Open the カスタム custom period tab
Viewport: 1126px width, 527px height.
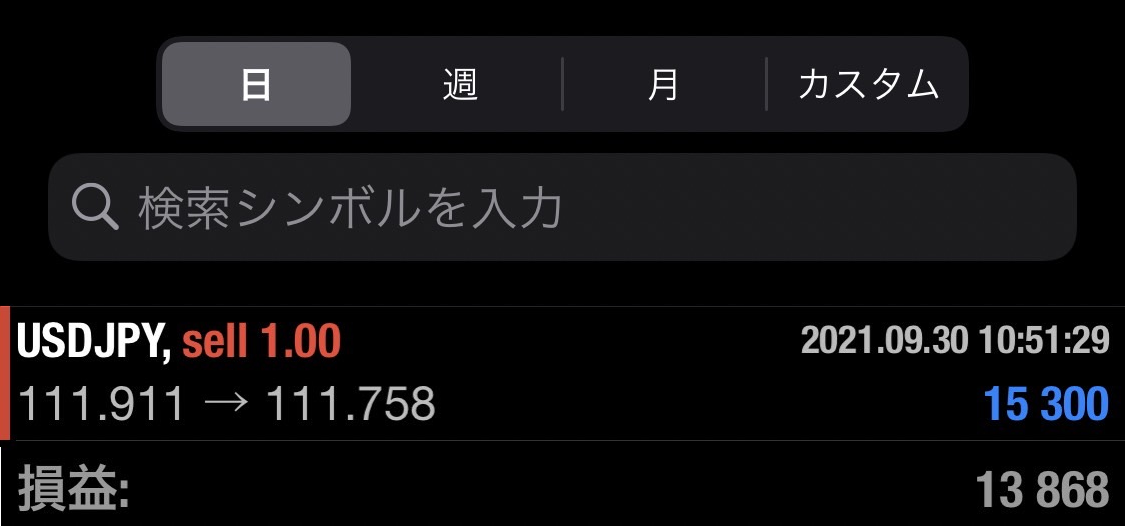pos(868,85)
